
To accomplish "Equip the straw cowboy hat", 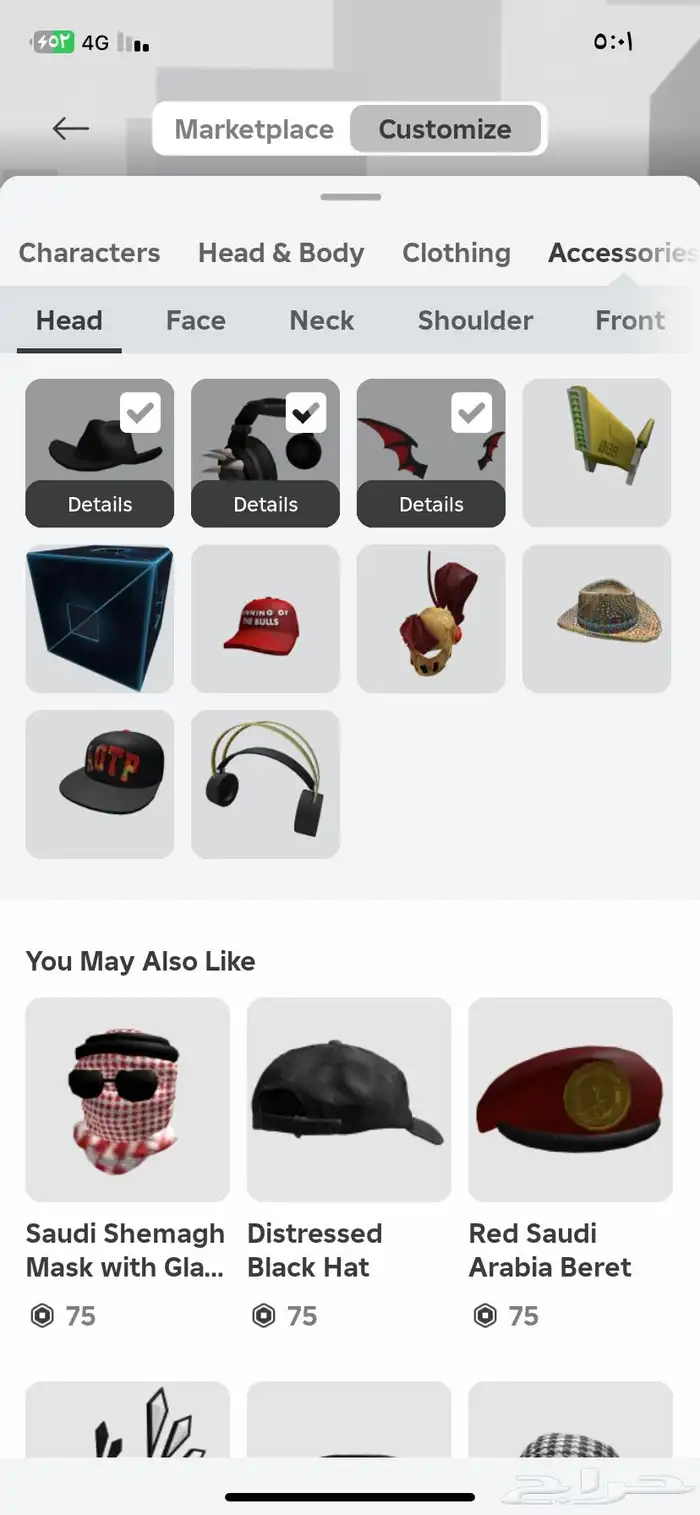I will pos(596,618).
